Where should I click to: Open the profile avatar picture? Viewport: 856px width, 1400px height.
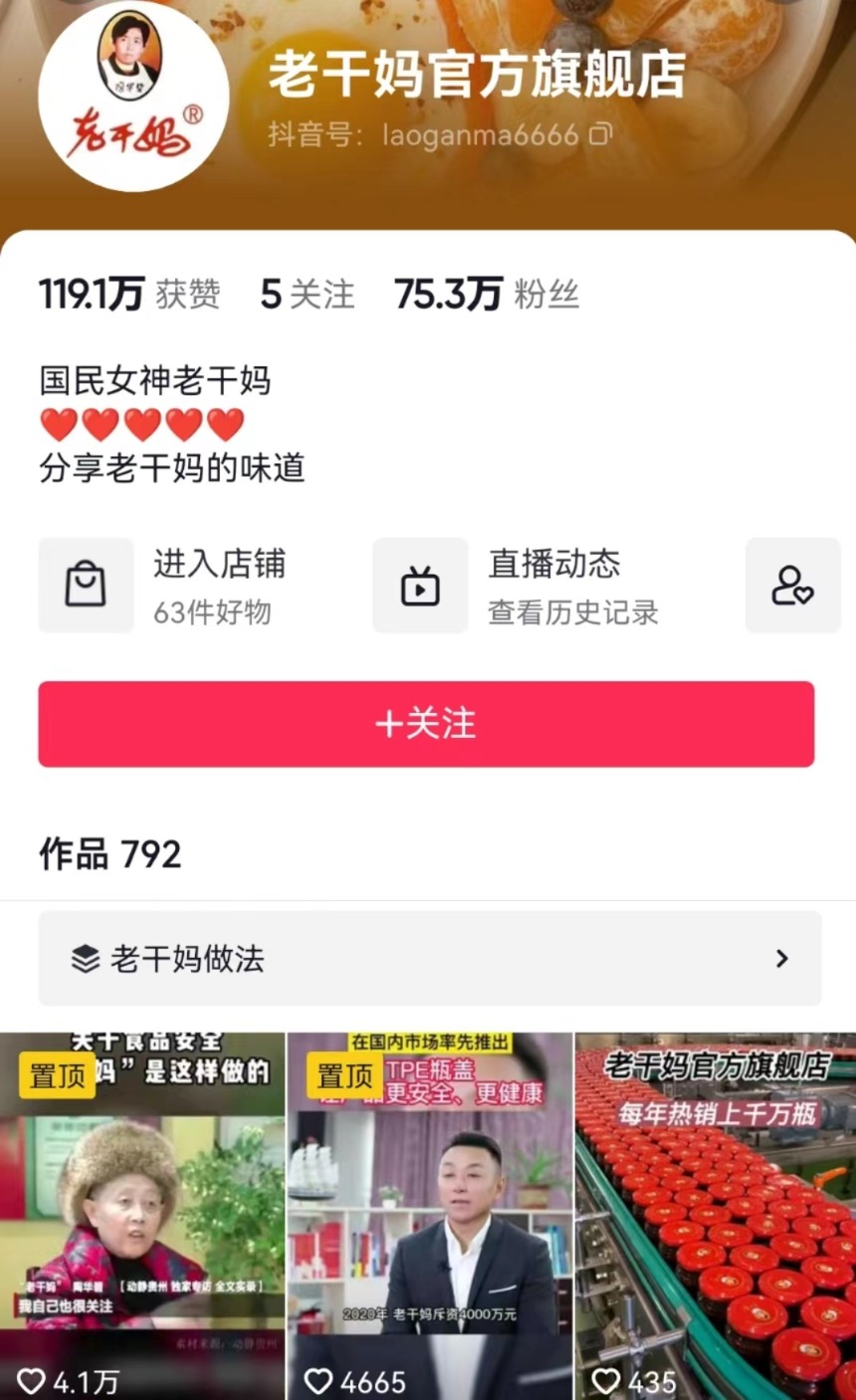(x=133, y=97)
